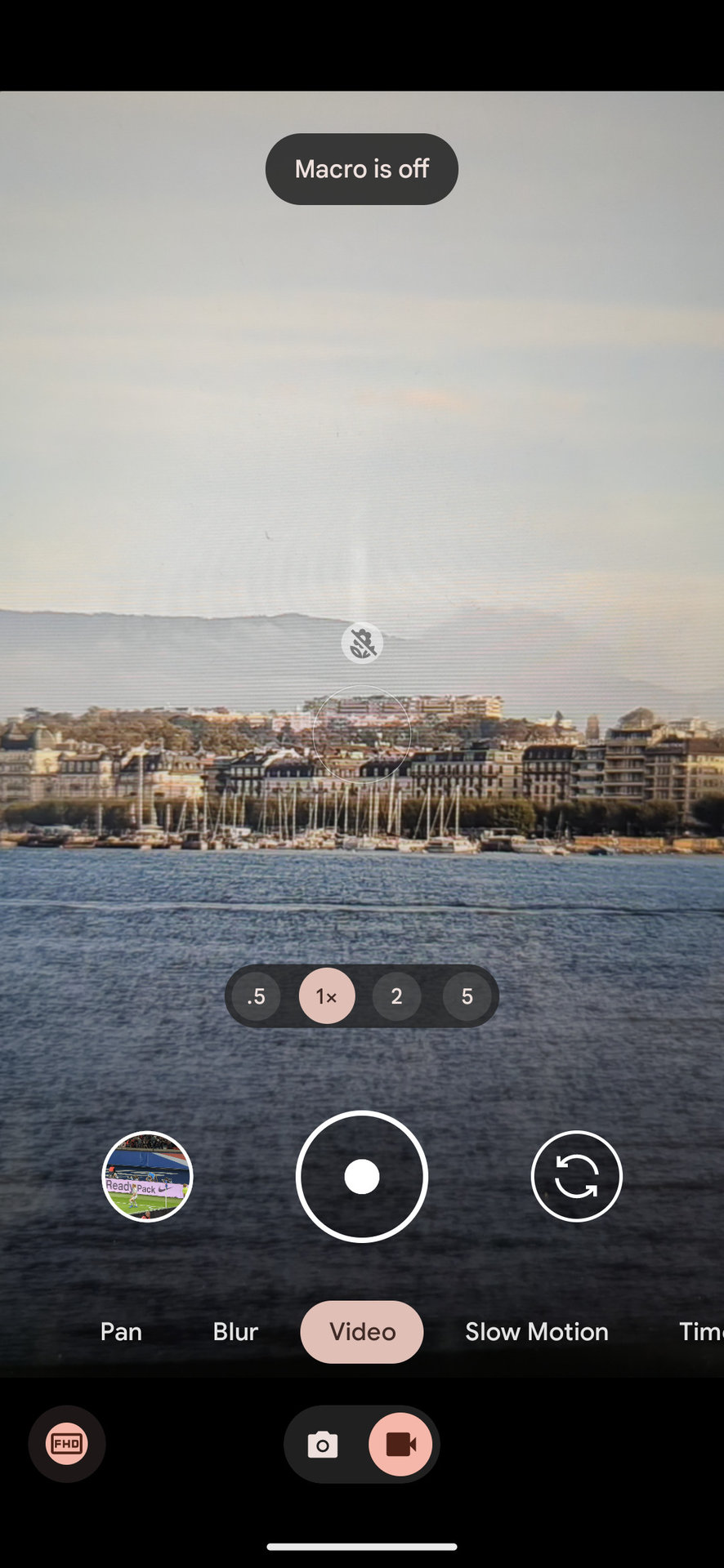Viewport: 724px width, 1568px height.
Task: Select the .5 ultrawide zoom level
Action: tap(257, 996)
